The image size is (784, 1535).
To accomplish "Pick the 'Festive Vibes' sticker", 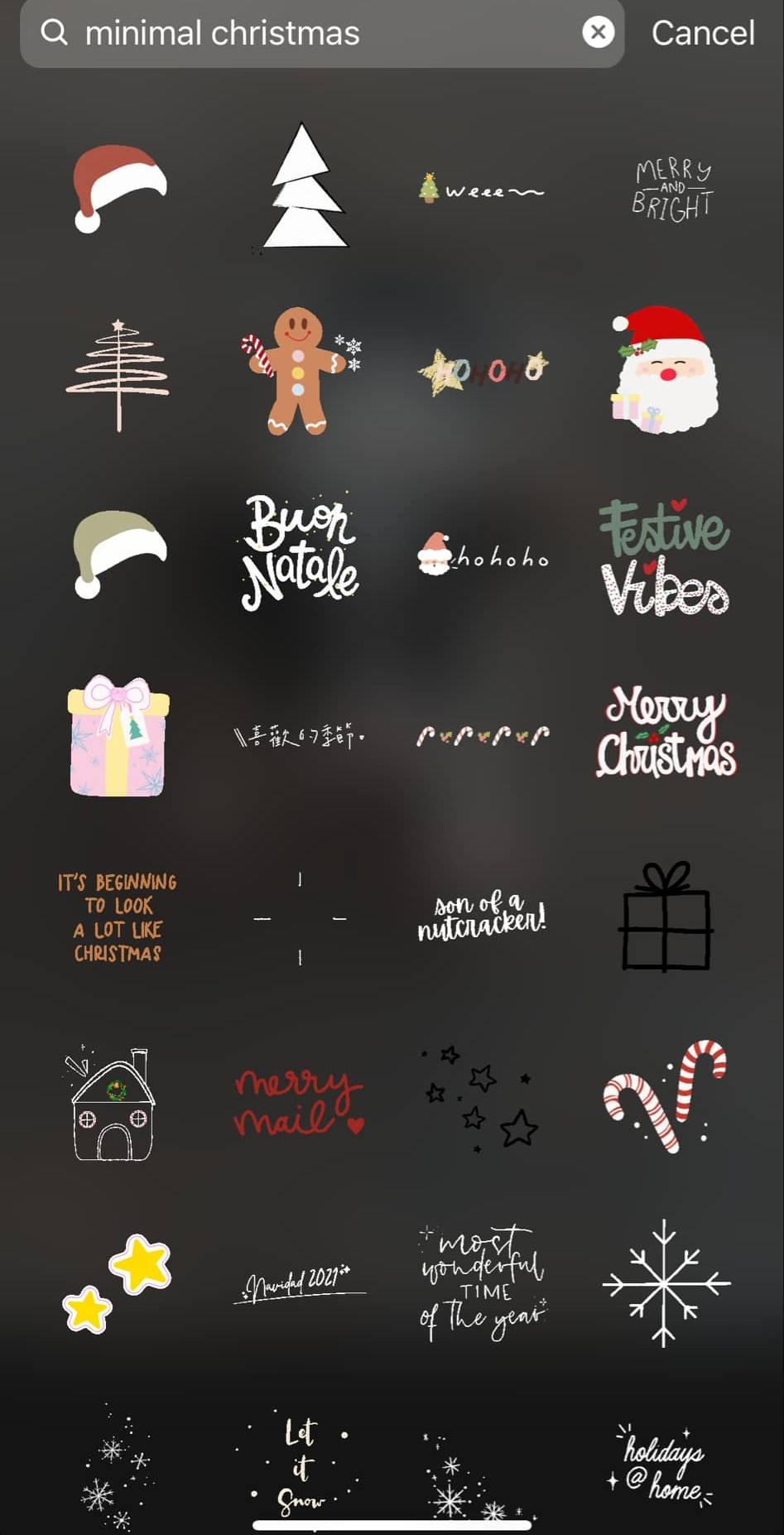I will coord(665,556).
